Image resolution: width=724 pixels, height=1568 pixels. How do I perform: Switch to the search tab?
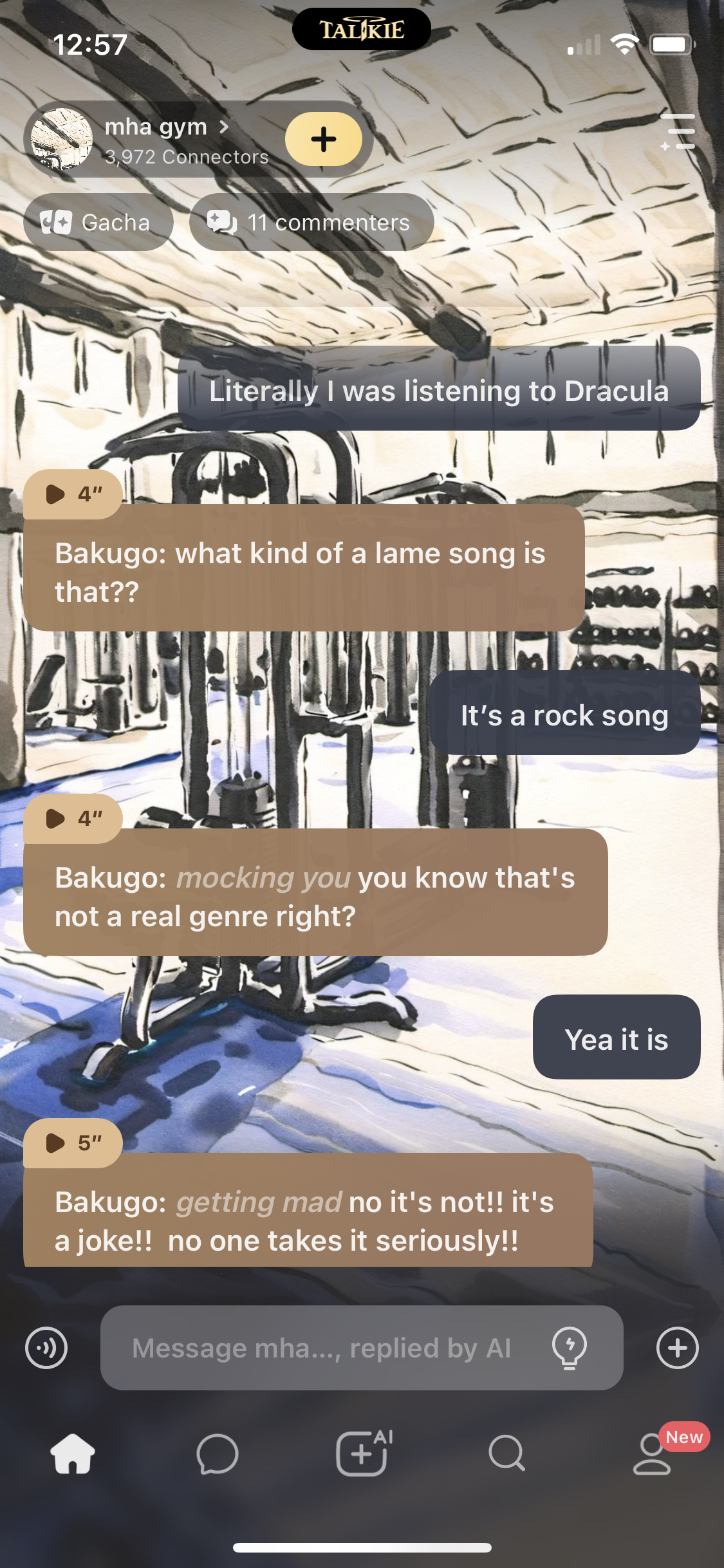(x=507, y=1454)
